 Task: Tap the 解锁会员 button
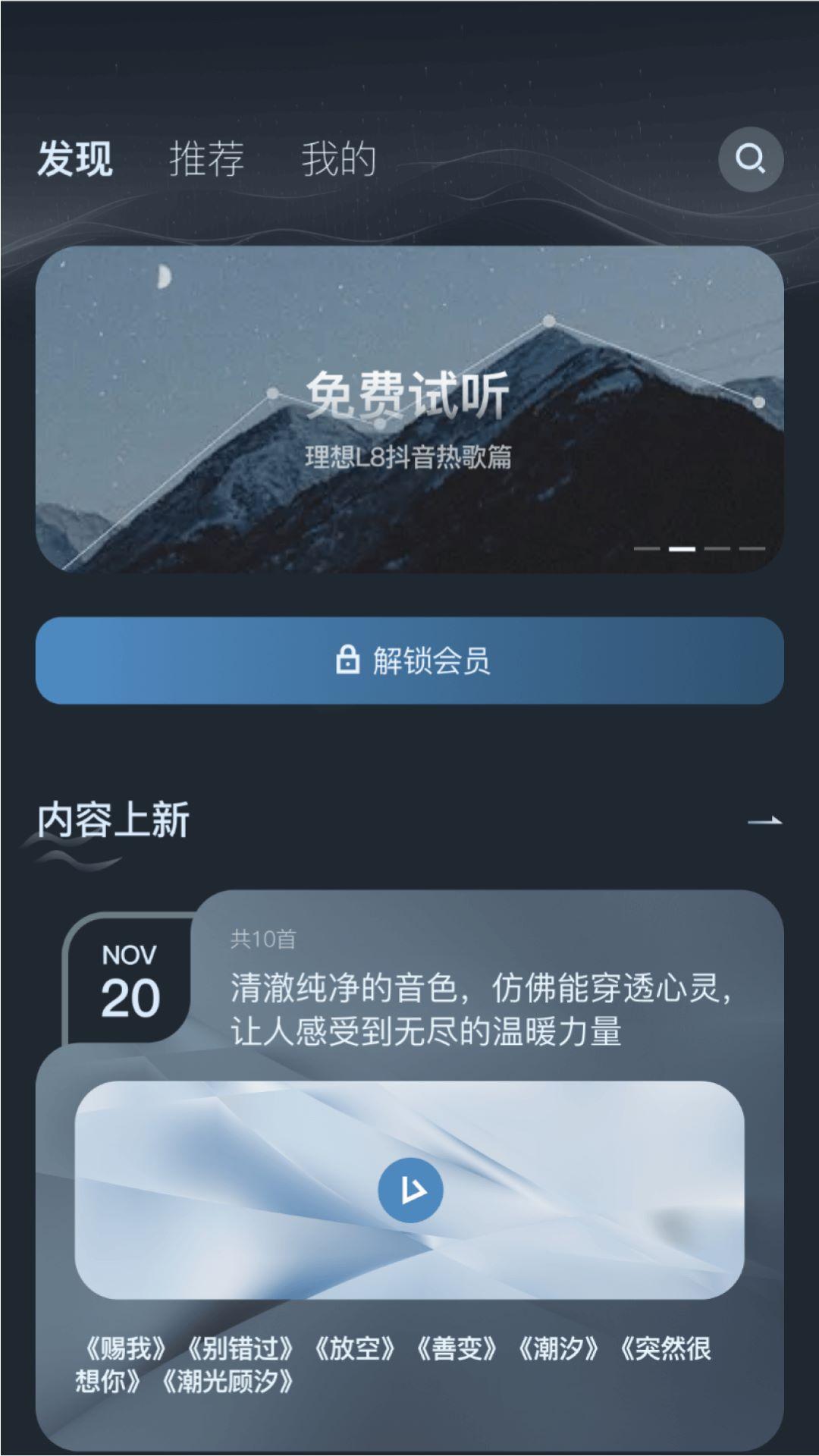click(409, 661)
